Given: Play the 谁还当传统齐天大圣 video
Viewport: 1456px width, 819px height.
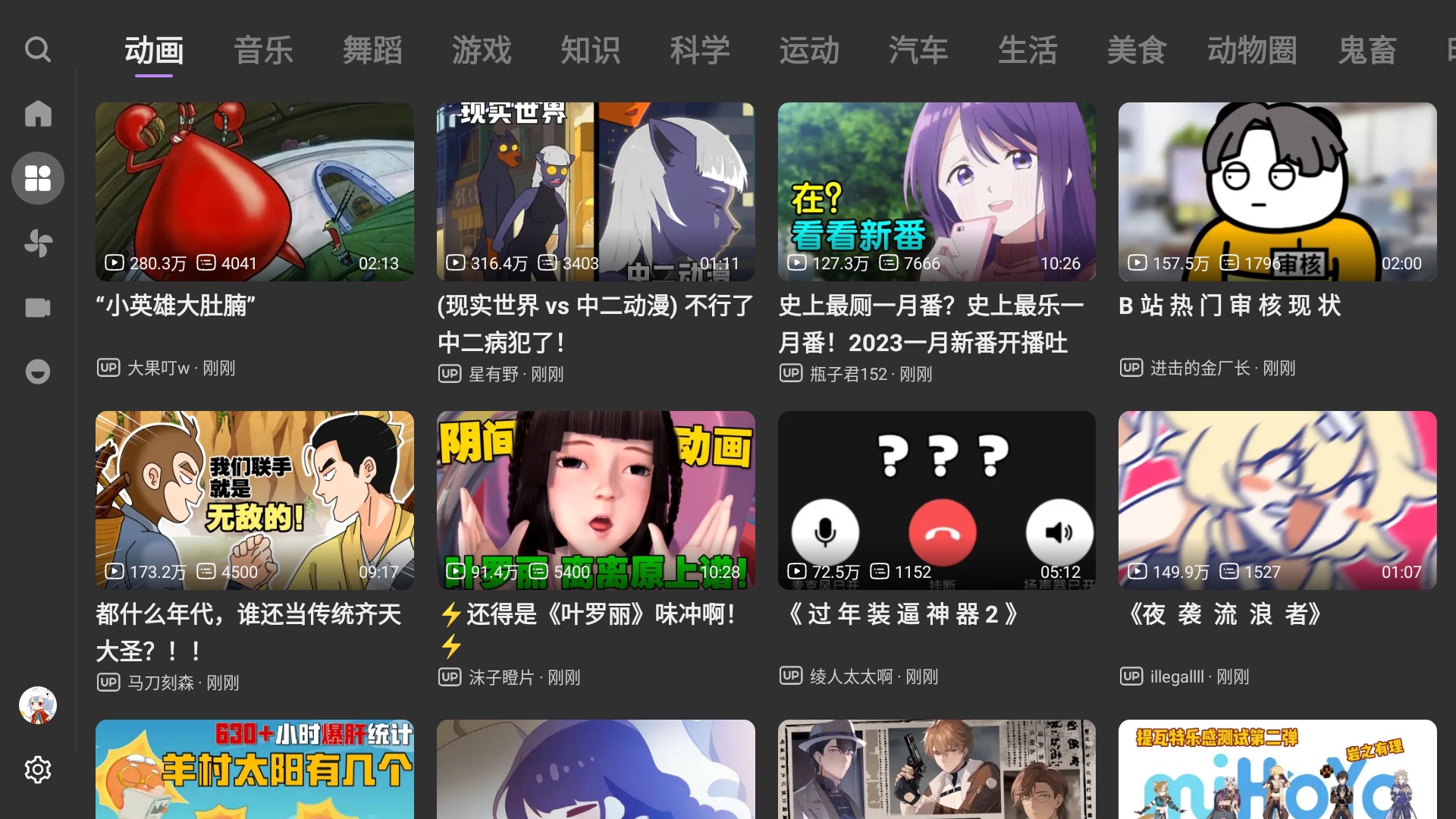Looking at the screenshot, I should coord(254,500).
